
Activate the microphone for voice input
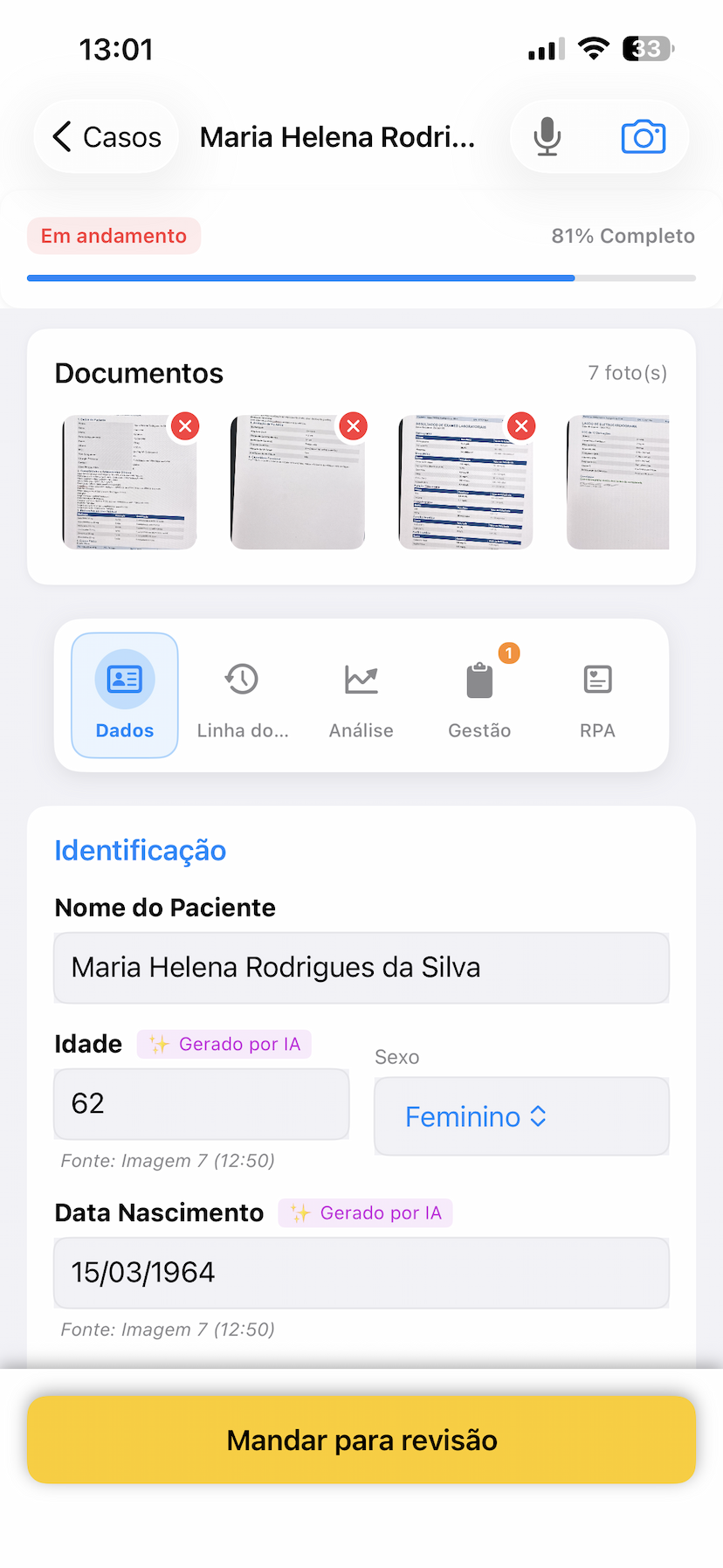click(x=547, y=136)
